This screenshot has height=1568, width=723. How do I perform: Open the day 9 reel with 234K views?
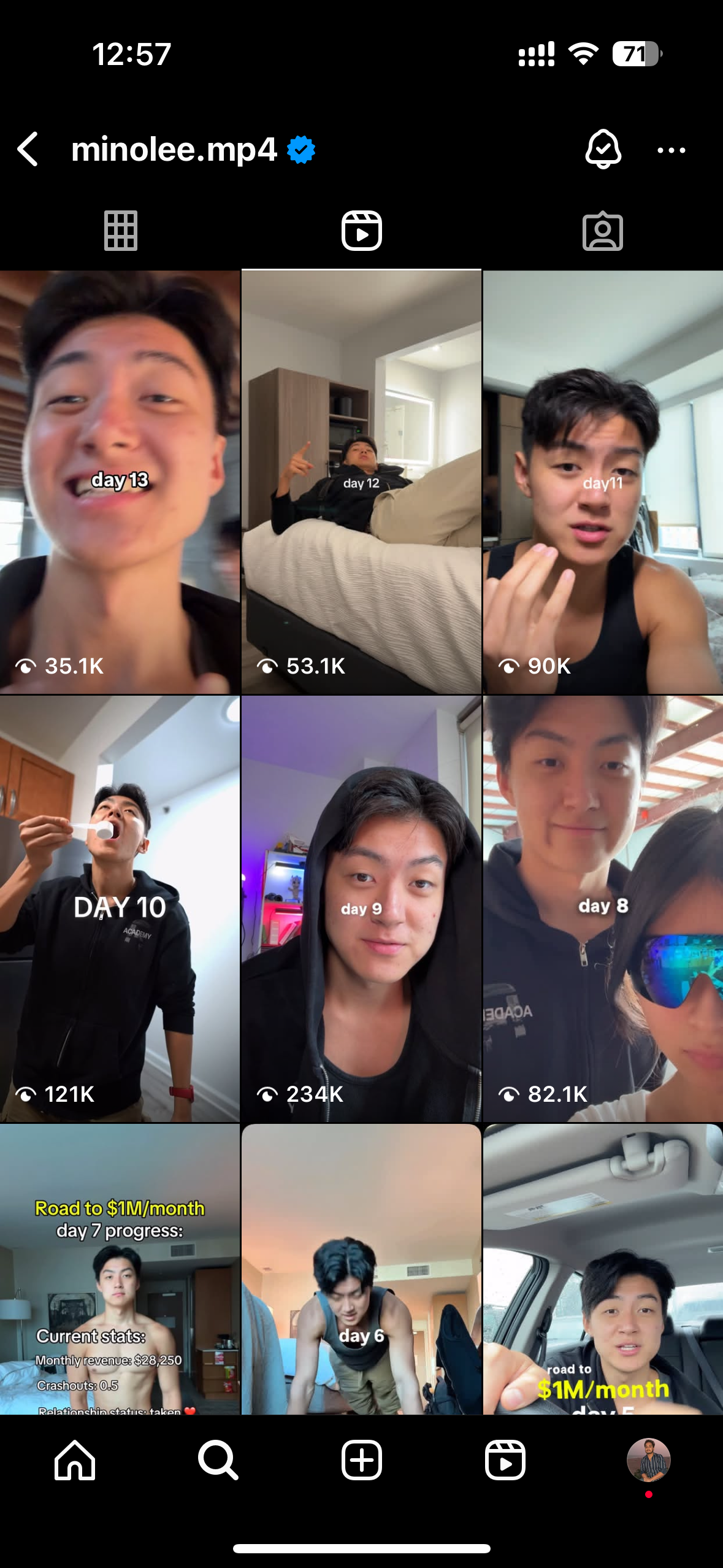(361, 908)
